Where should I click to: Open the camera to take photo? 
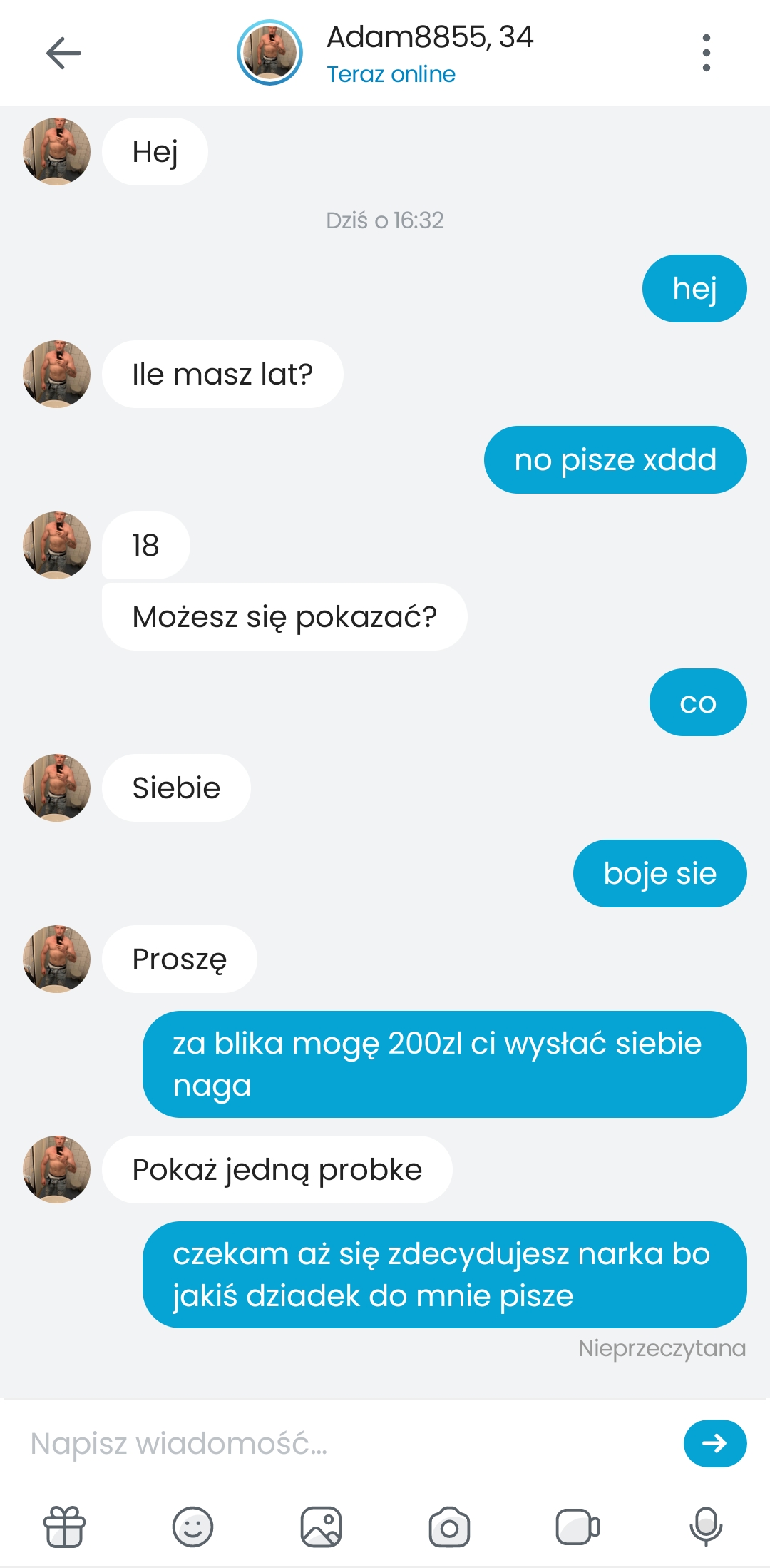(449, 1527)
